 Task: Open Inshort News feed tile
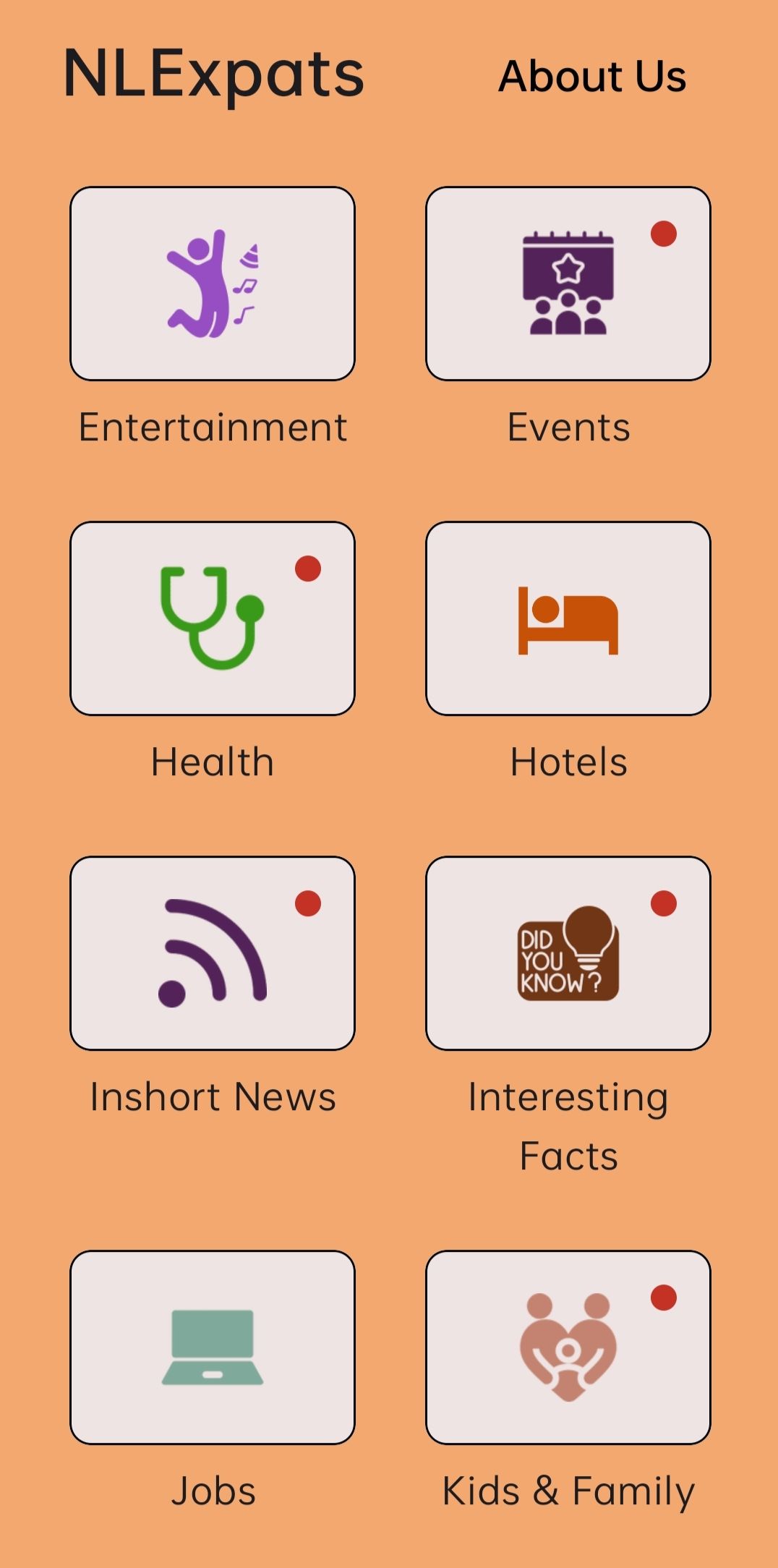(x=213, y=953)
